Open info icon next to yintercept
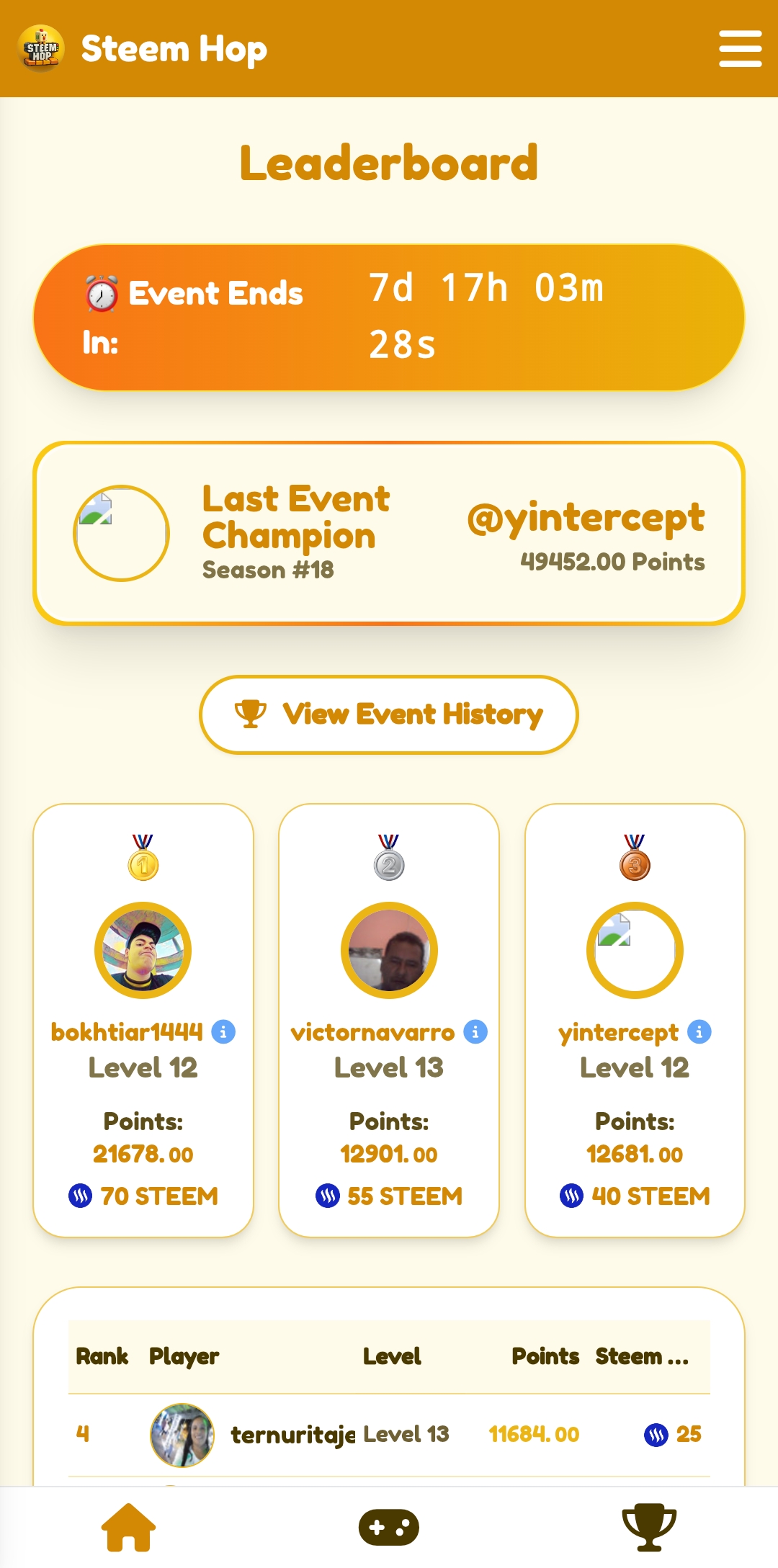Image resolution: width=778 pixels, height=1568 pixels. click(699, 1032)
